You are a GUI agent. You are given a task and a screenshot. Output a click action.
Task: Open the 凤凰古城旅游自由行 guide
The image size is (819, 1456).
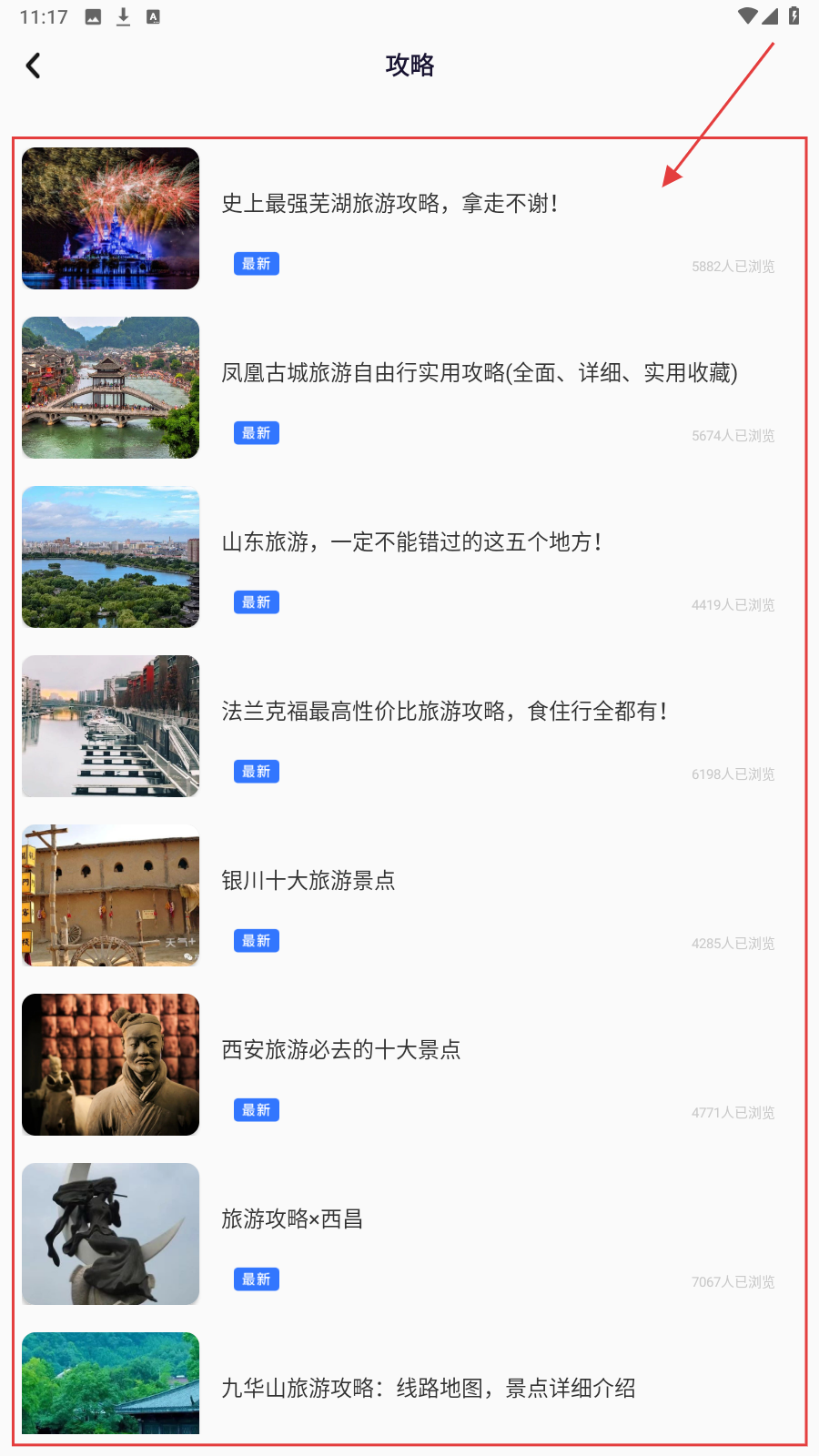click(479, 373)
